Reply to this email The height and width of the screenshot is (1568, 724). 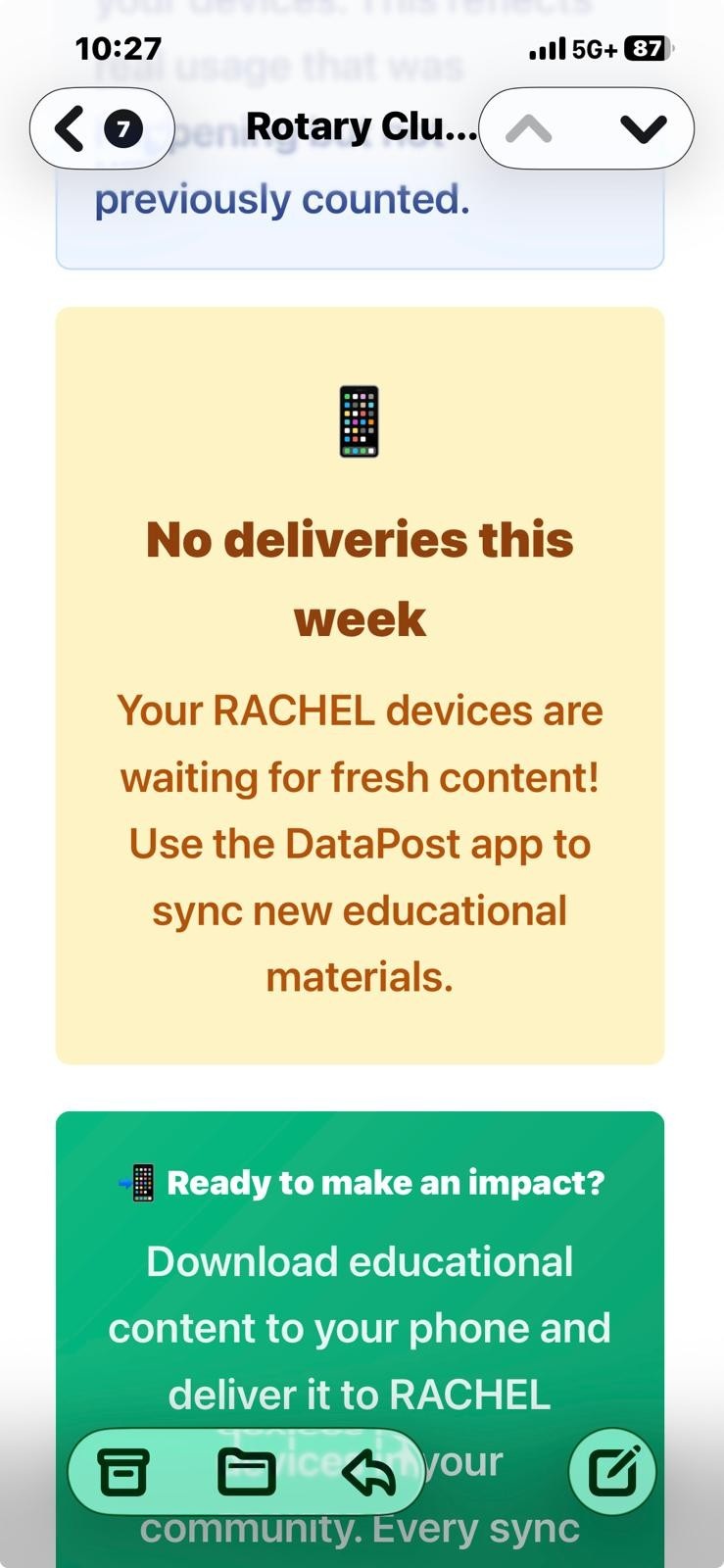pyautogui.click(x=368, y=1472)
